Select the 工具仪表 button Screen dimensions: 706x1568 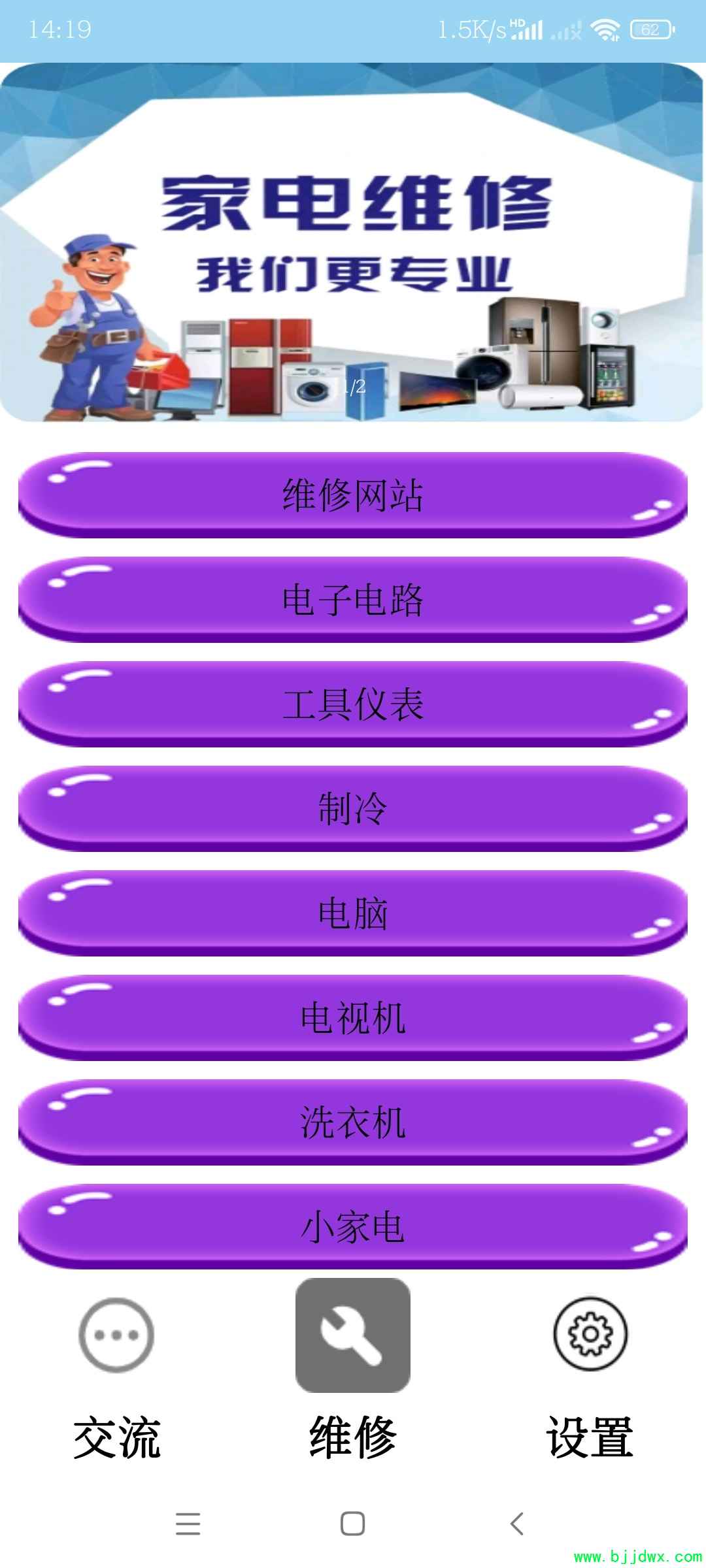coord(353,704)
